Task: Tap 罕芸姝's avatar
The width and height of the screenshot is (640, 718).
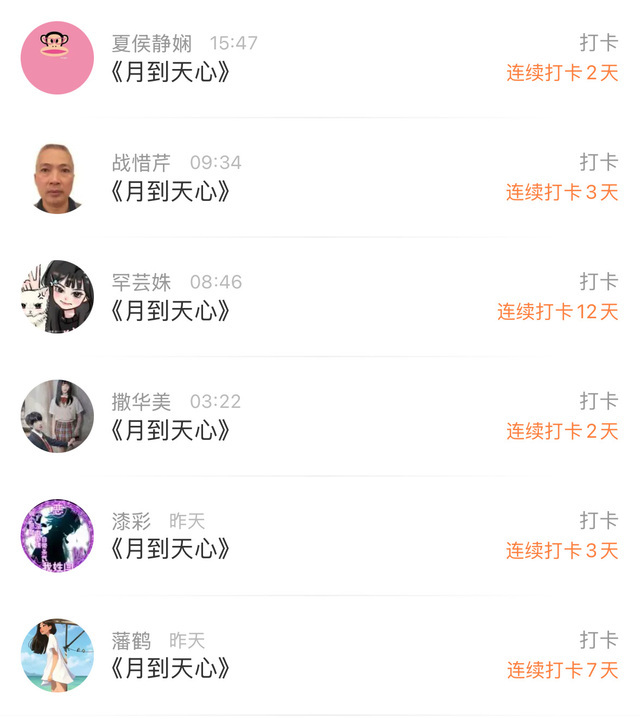Action: click(57, 297)
